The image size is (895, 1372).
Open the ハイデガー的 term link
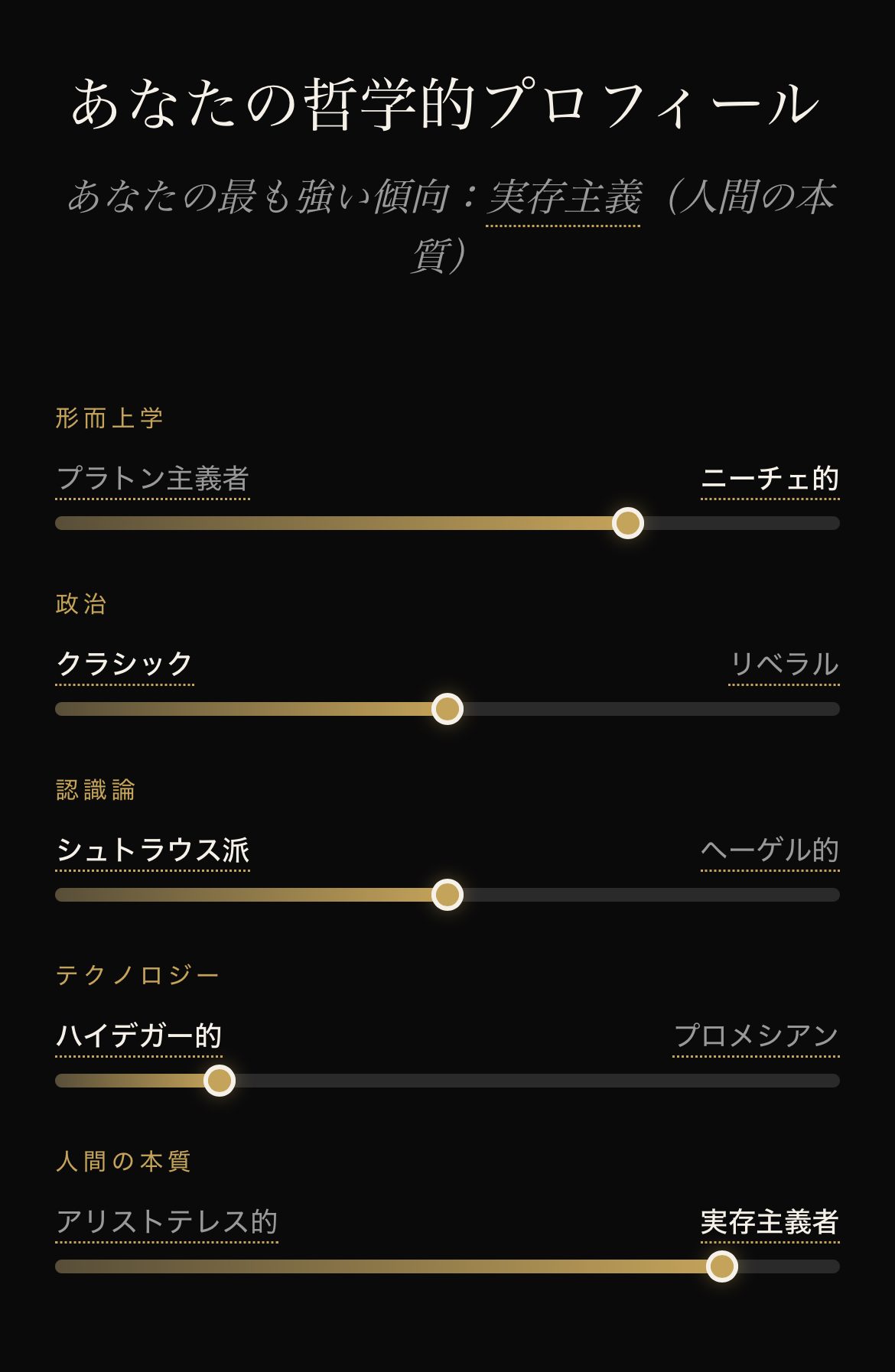(138, 1036)
